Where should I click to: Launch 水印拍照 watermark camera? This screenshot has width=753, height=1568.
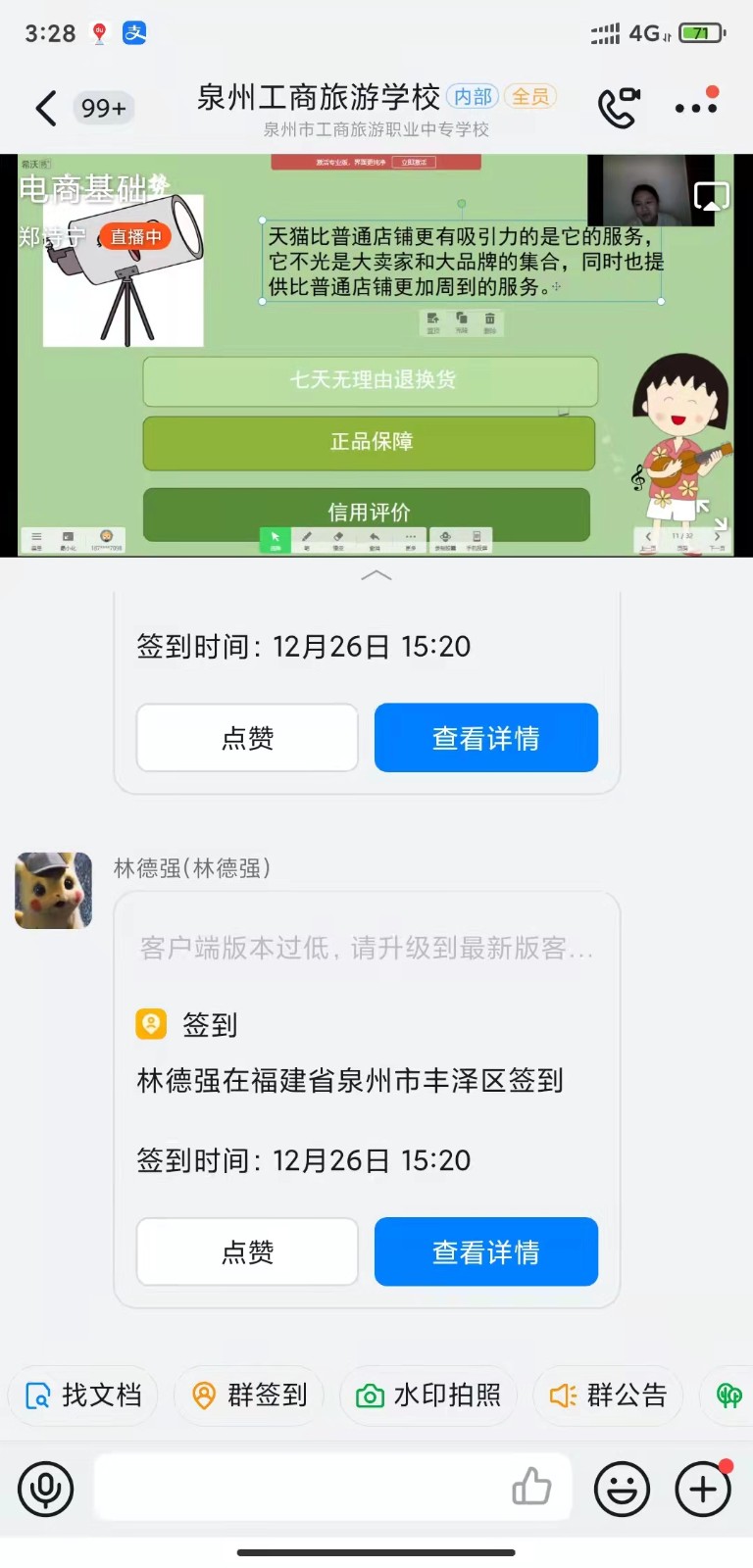(427, 1395)
